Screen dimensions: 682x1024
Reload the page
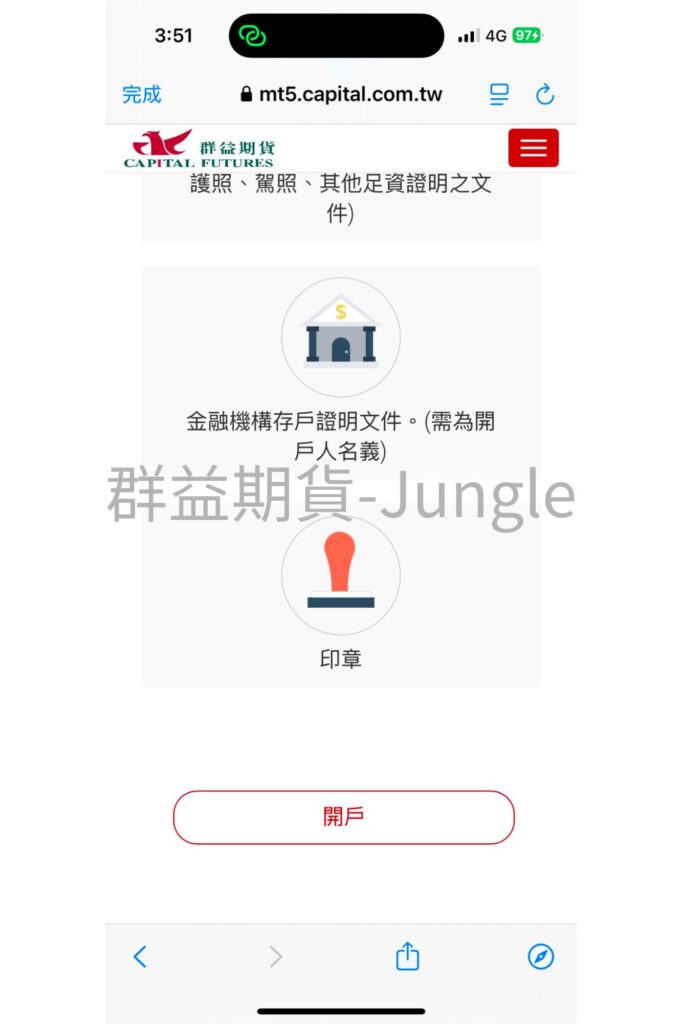(x=545, y=95)
